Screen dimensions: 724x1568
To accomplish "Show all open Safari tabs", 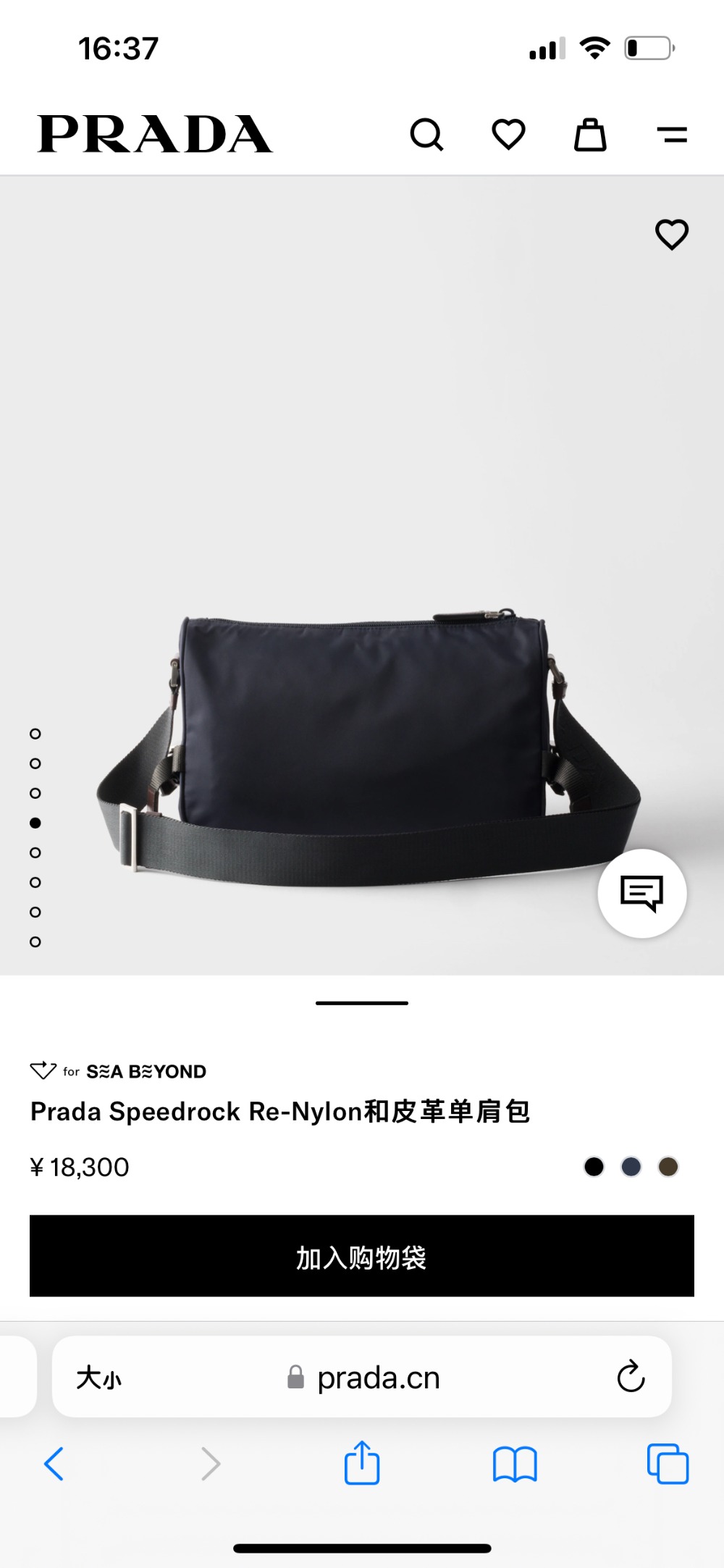I will pos(668,1464).
